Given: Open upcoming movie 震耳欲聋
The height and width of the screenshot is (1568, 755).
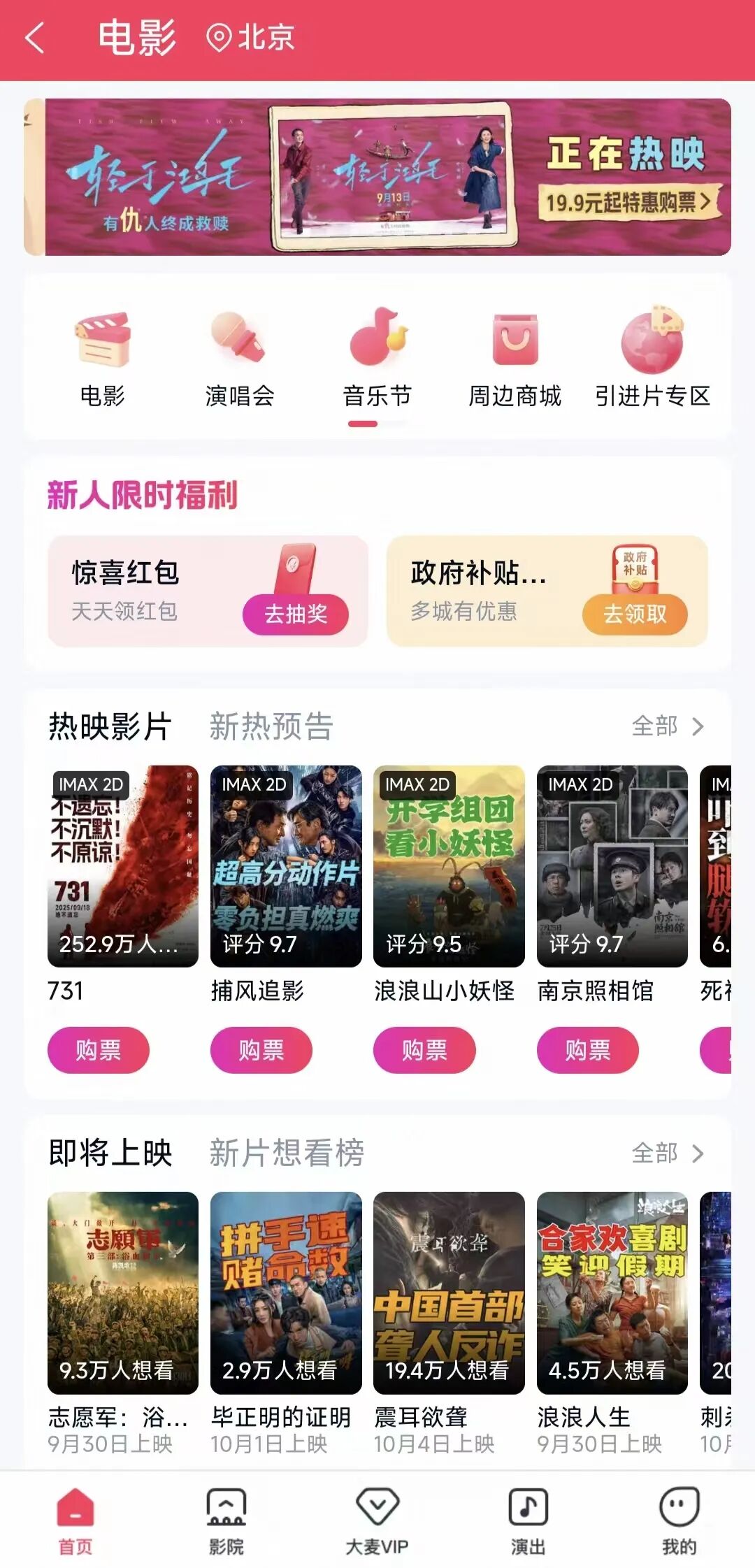Looking at the screenshot, I should click(449, 1293).
